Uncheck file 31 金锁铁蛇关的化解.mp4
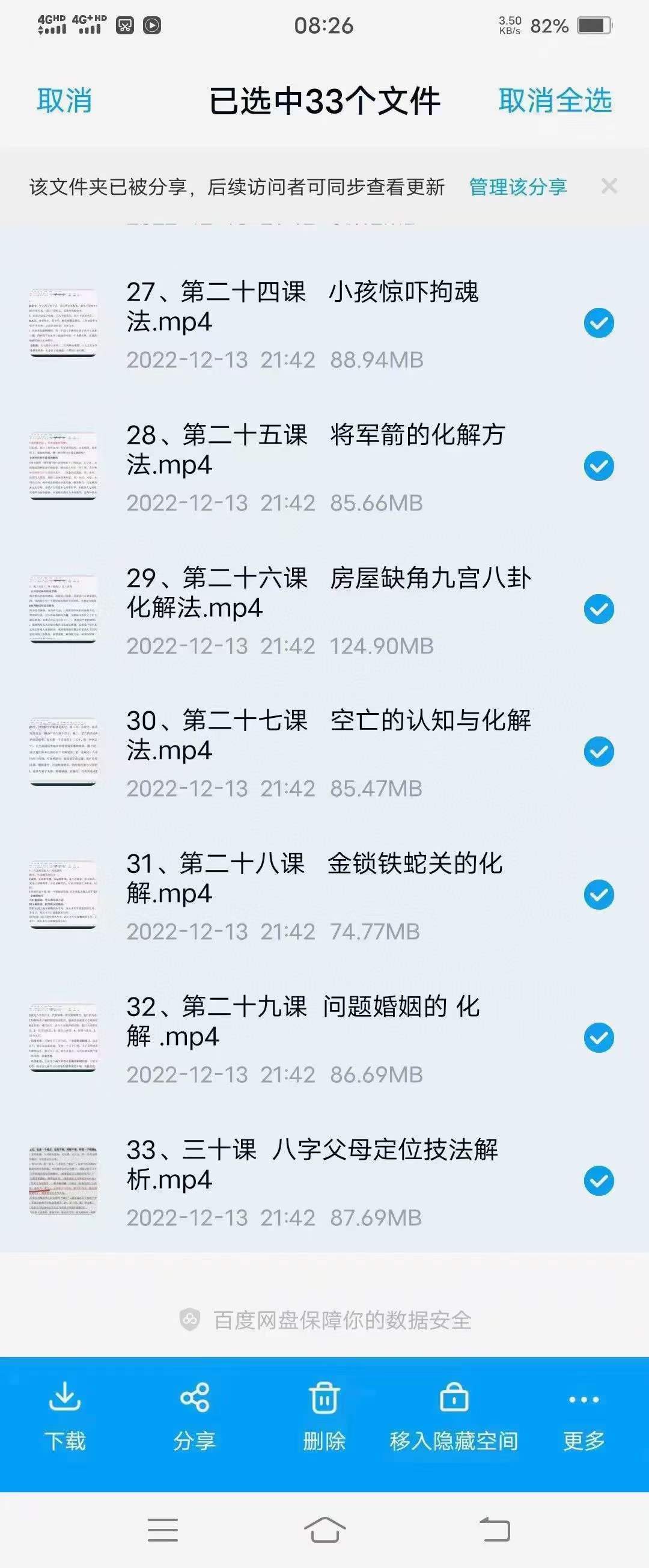 (x=599, y=895)
